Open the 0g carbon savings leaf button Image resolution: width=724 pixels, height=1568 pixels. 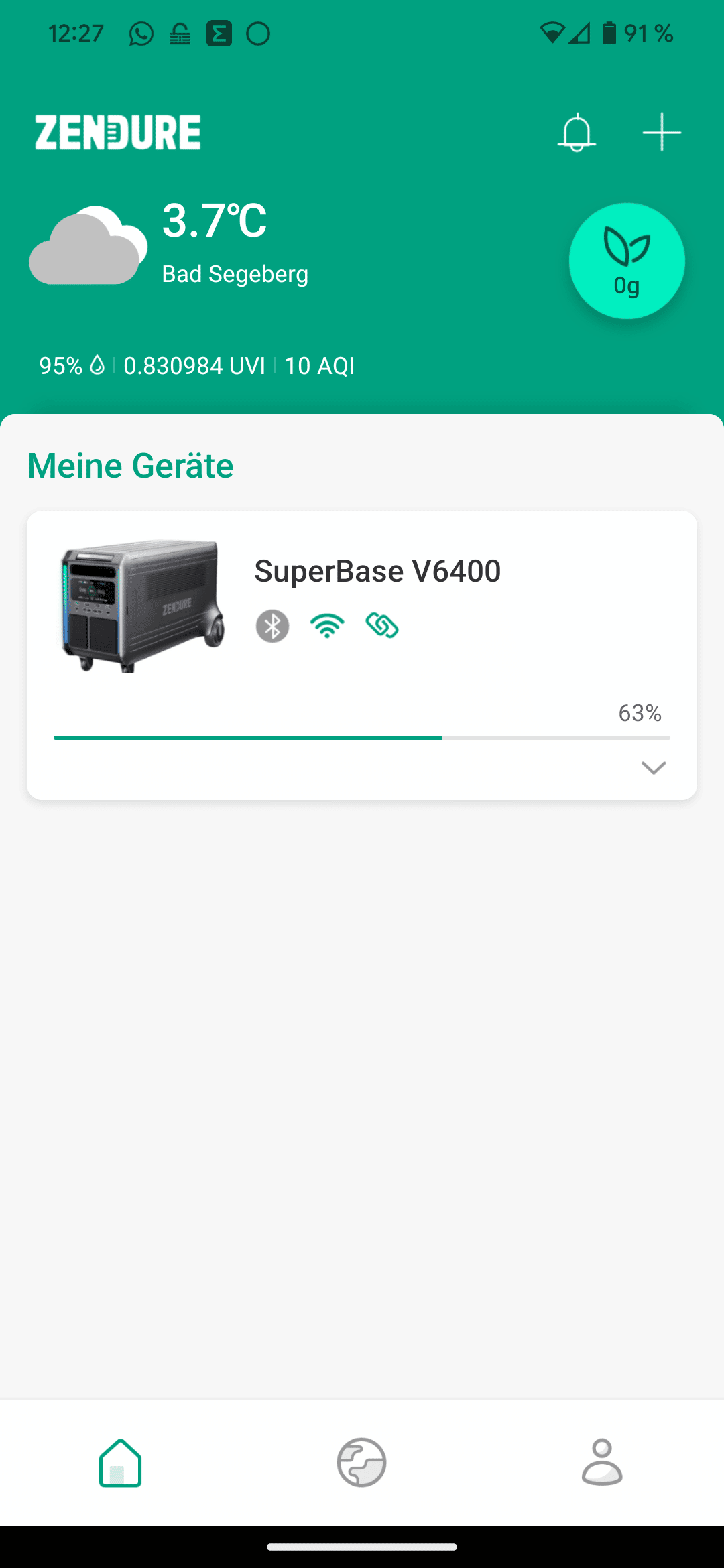[x=627, y=261]
